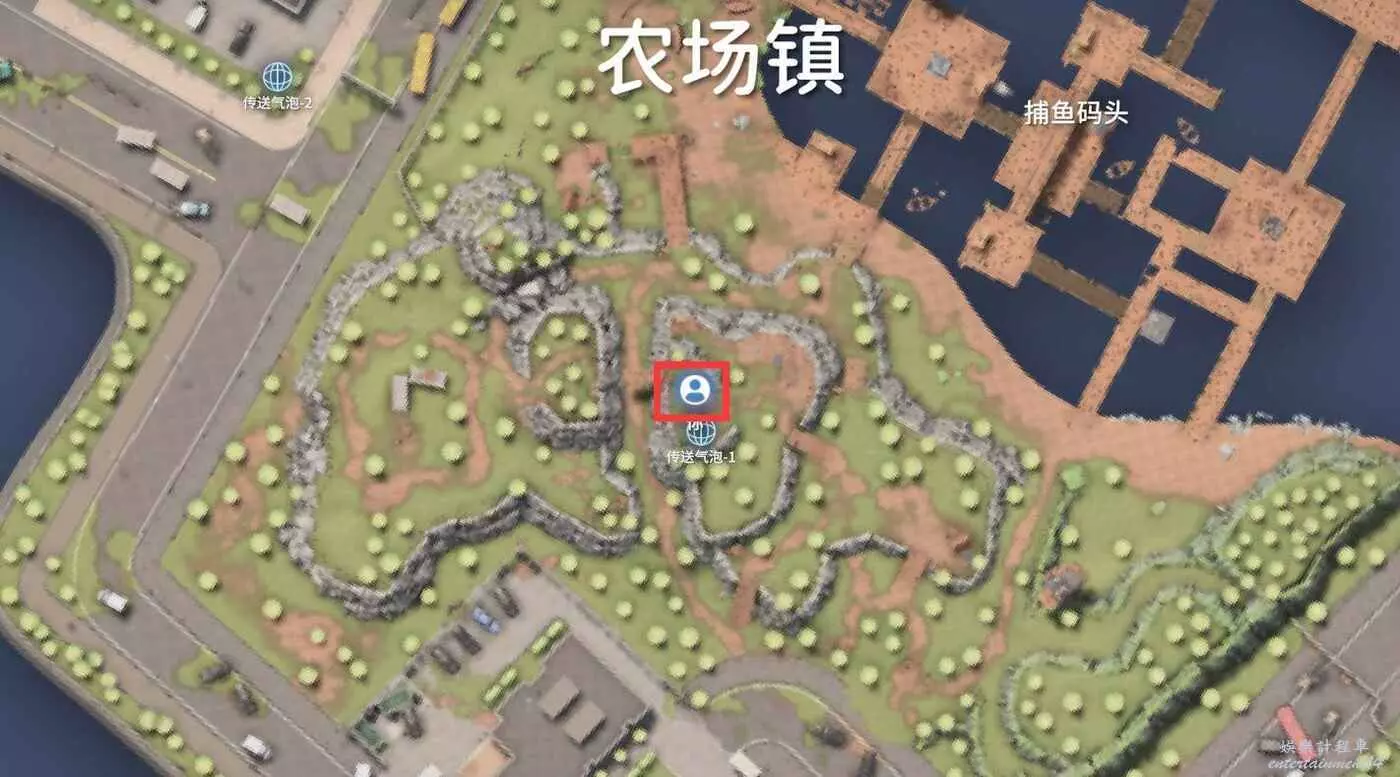Select the 传送气泡-2 teleport point
Viewport: 1400px width, 777px height.
click(277, 76)
